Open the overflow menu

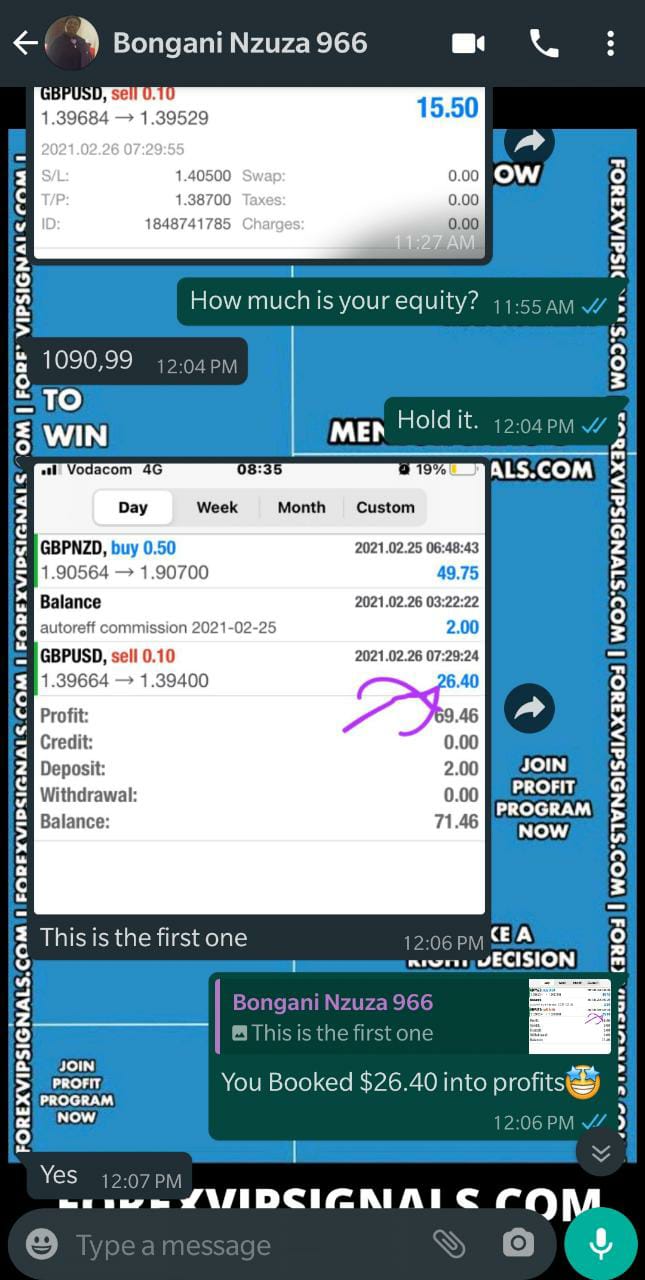point(610,43)
